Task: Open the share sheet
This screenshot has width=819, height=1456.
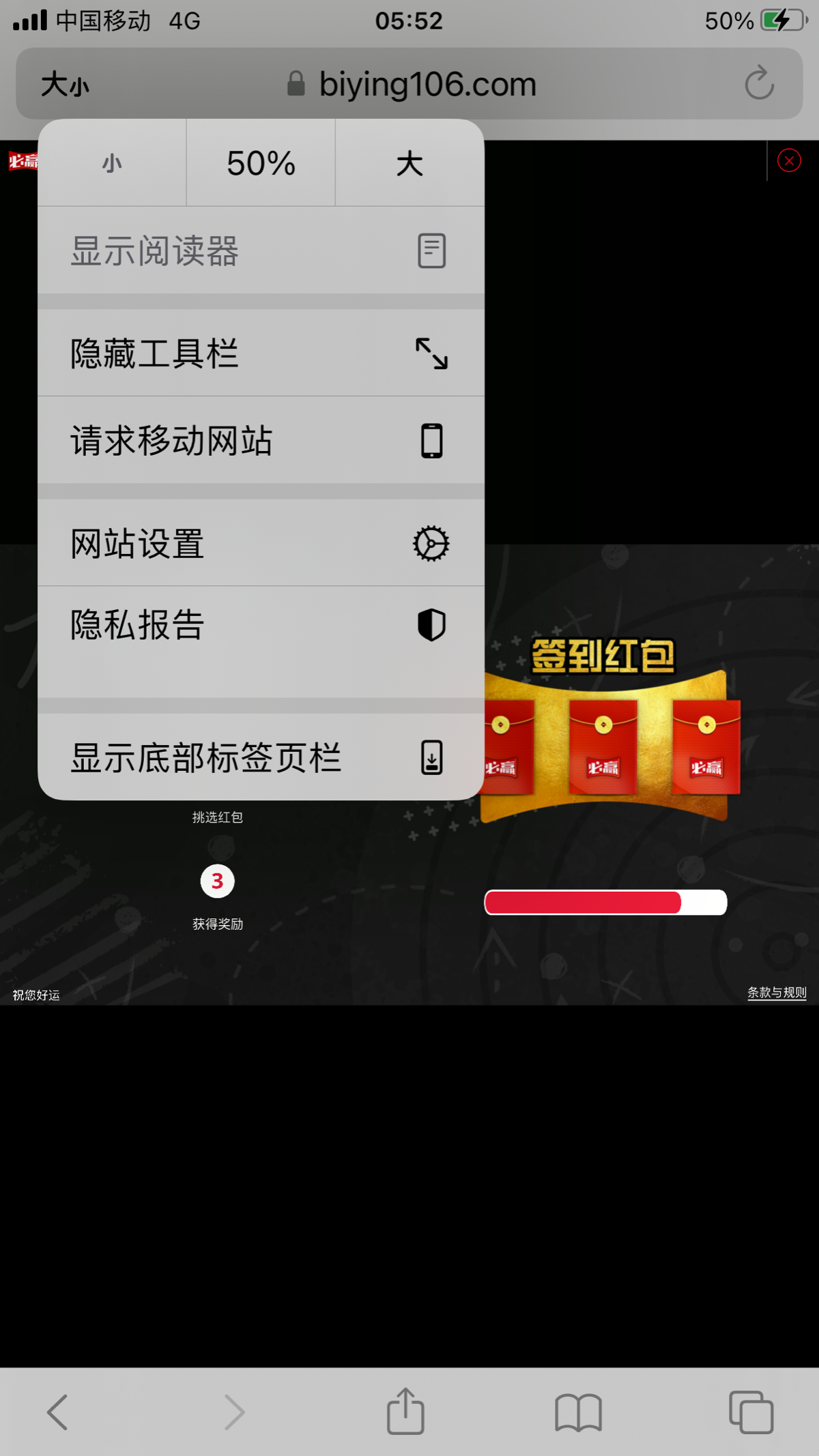Action: pos(405,1412)
